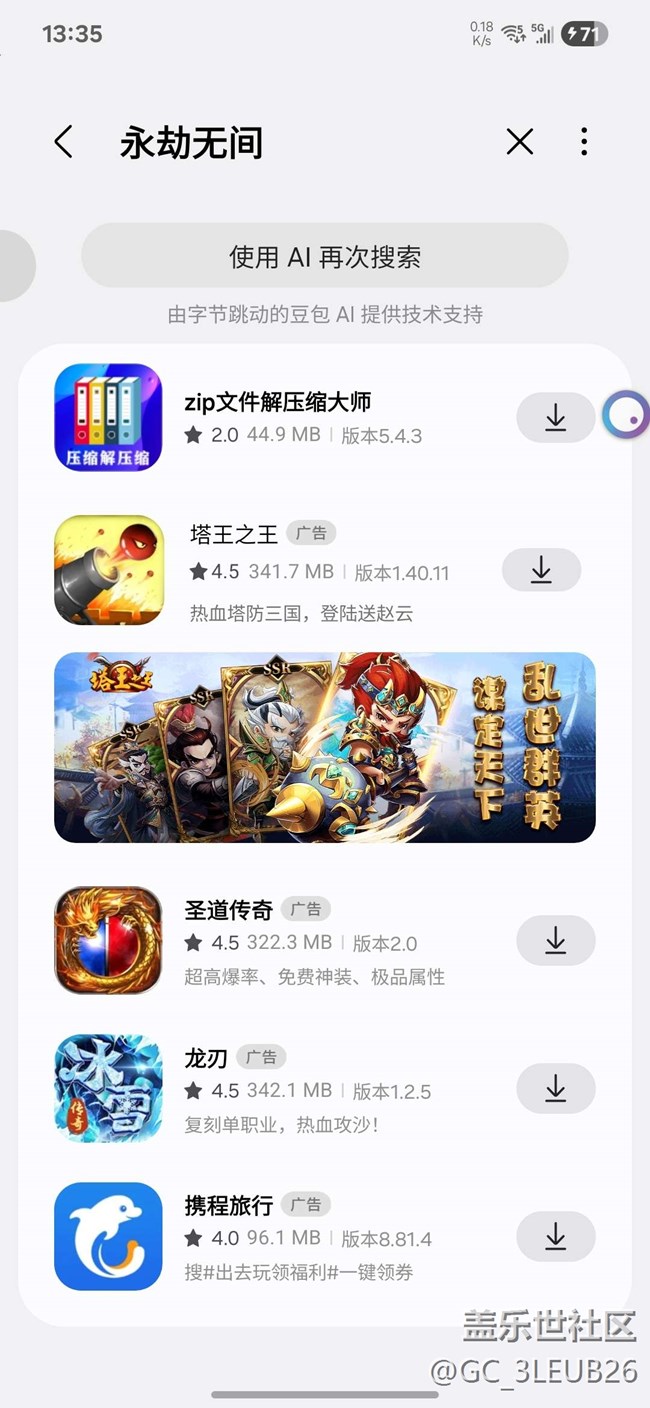
Task: Download 塔王之王 game
Action: [541, 570]
